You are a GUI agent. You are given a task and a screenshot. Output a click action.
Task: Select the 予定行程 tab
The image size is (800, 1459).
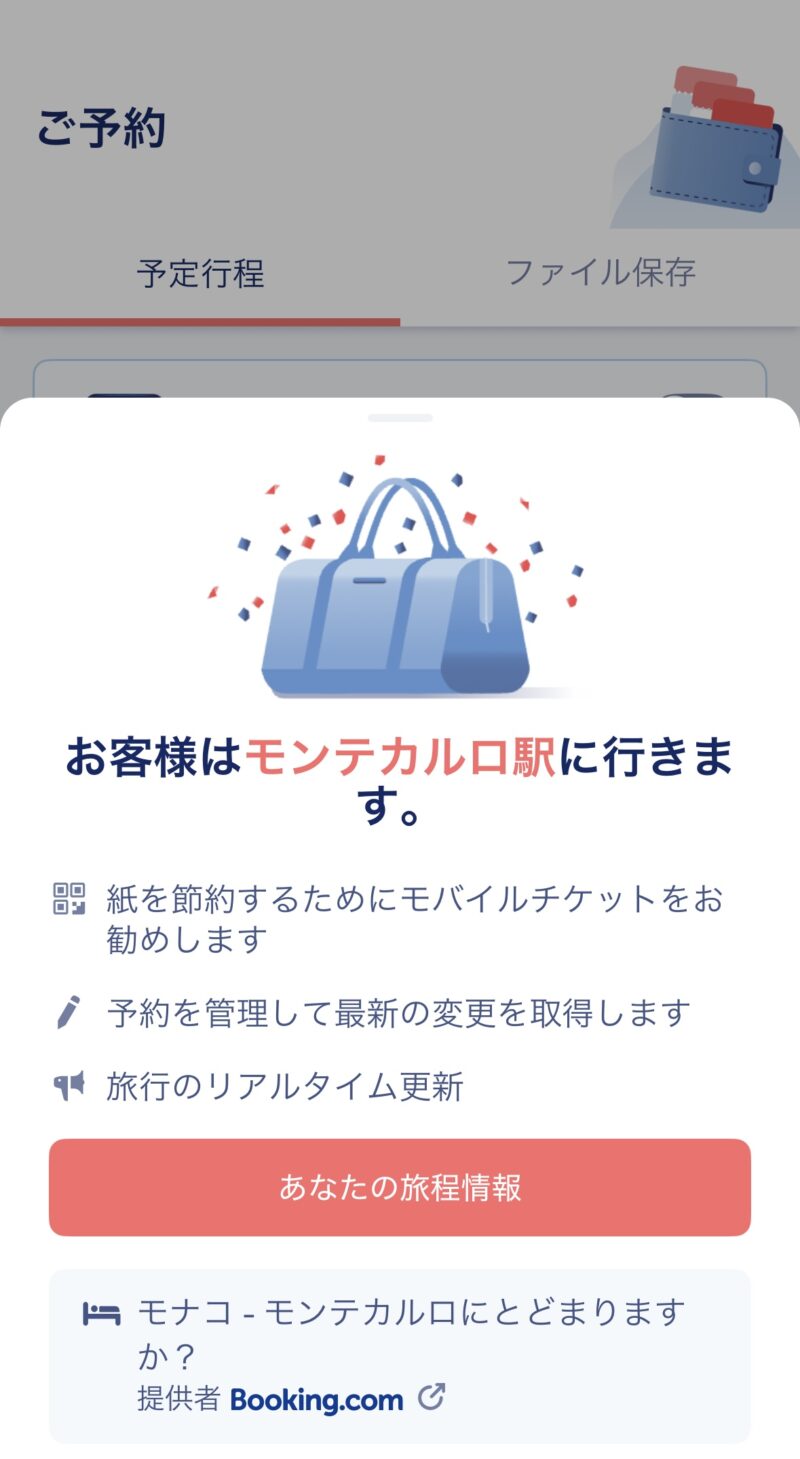(x=200, y=273)
